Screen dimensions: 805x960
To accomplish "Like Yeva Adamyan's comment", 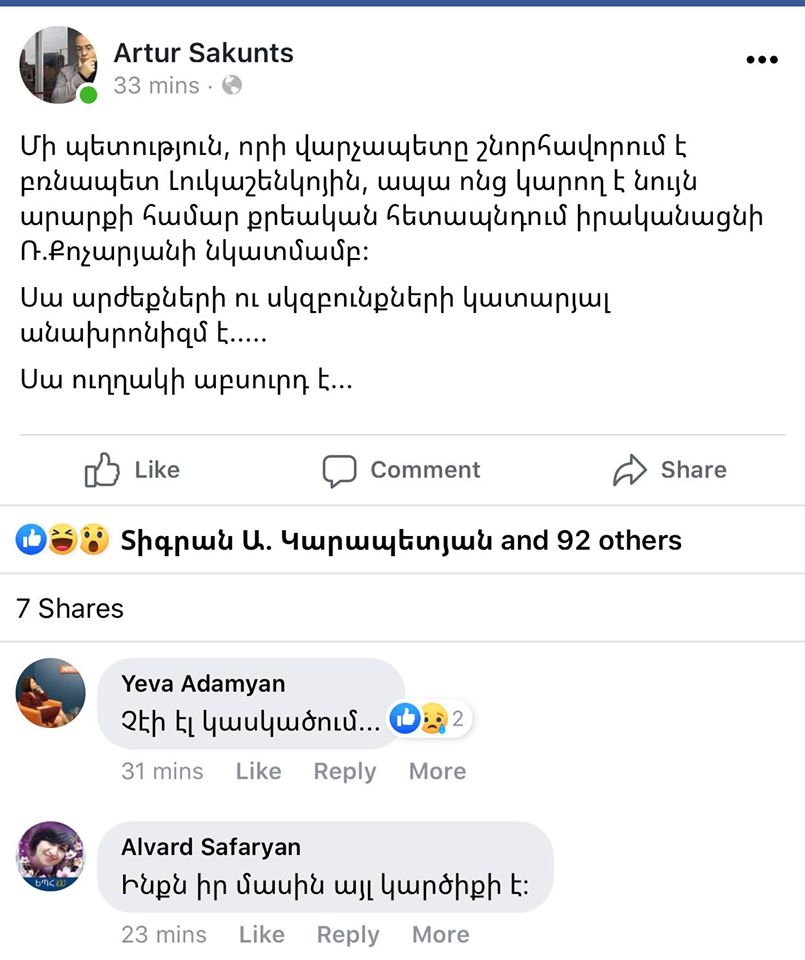I will point(258,771).
